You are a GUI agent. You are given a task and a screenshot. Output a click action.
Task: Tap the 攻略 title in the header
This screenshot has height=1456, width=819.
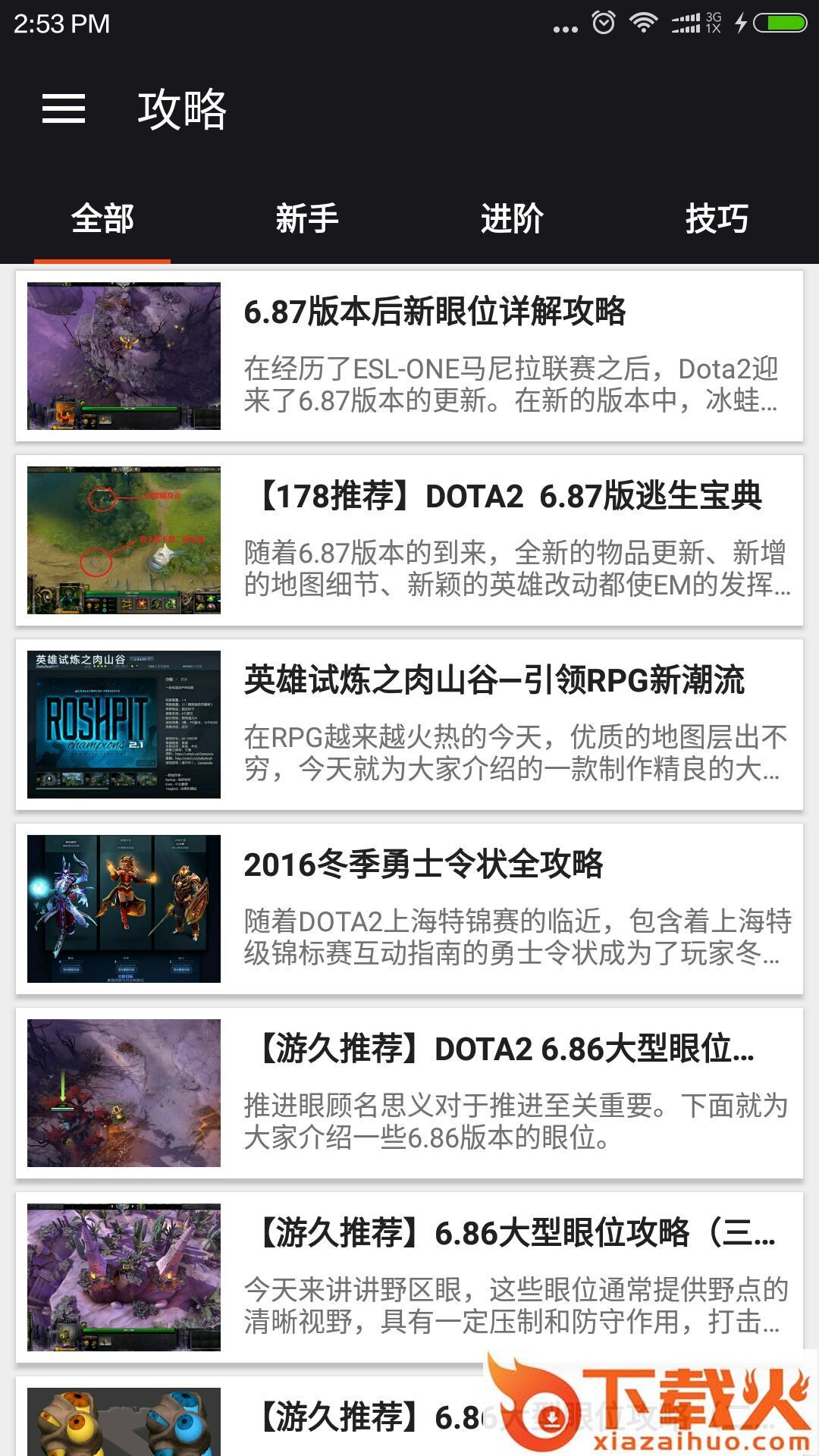(x=182, y=110)
